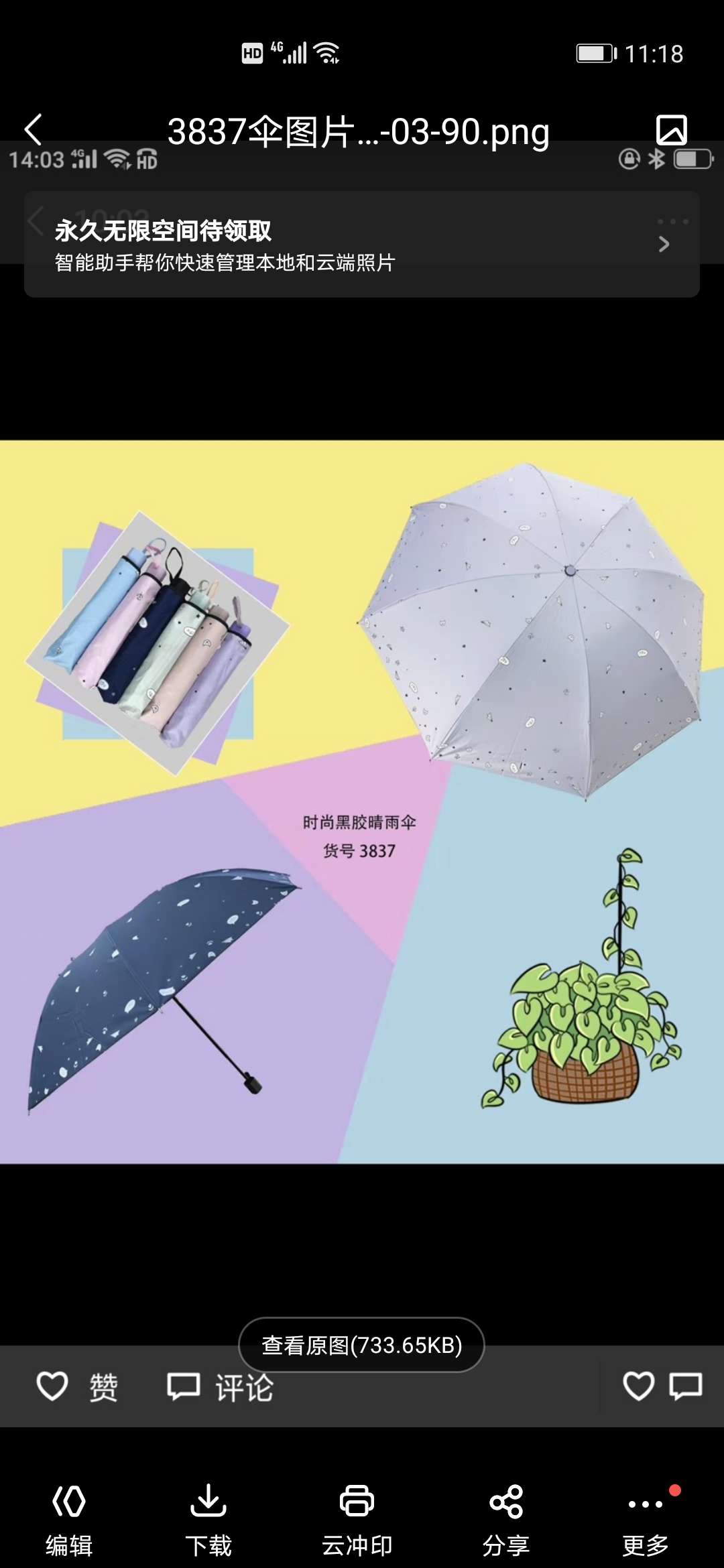Open 评论 to comment
This screenshot has width=724, height=1568.
[221, 1387]
